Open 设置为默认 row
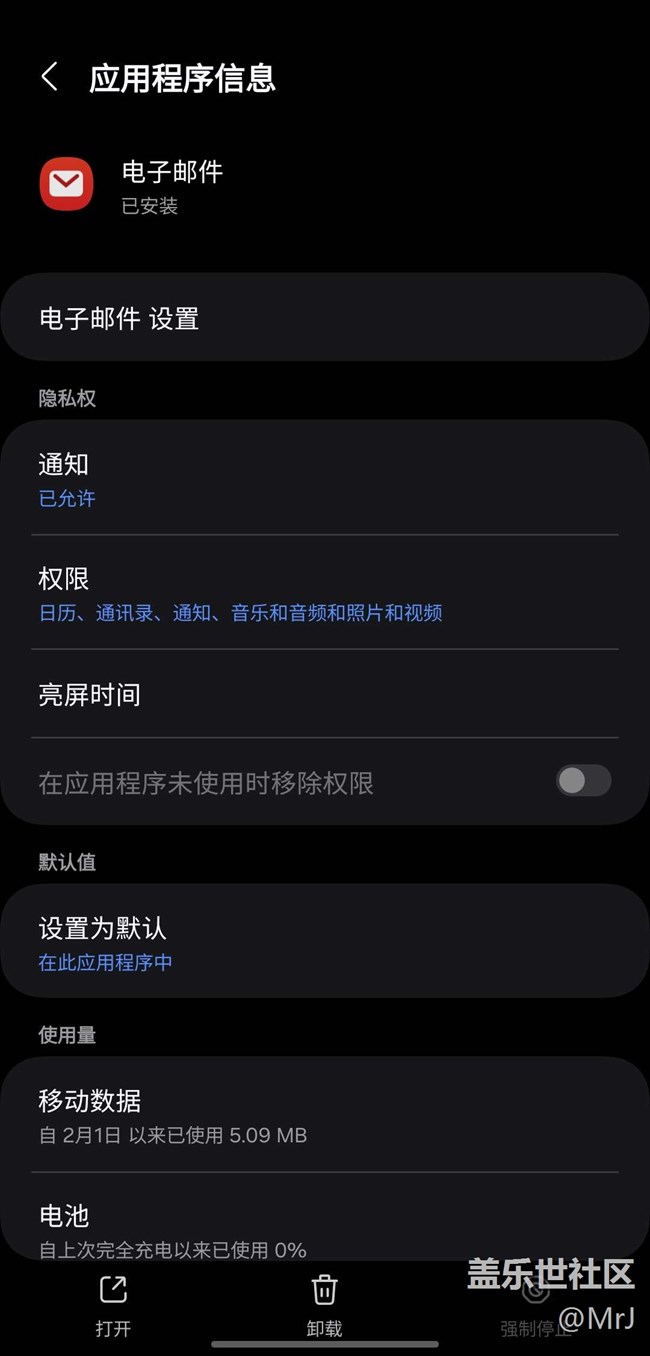This screenshot has width=650, height=1356. [x=324, y=942]
